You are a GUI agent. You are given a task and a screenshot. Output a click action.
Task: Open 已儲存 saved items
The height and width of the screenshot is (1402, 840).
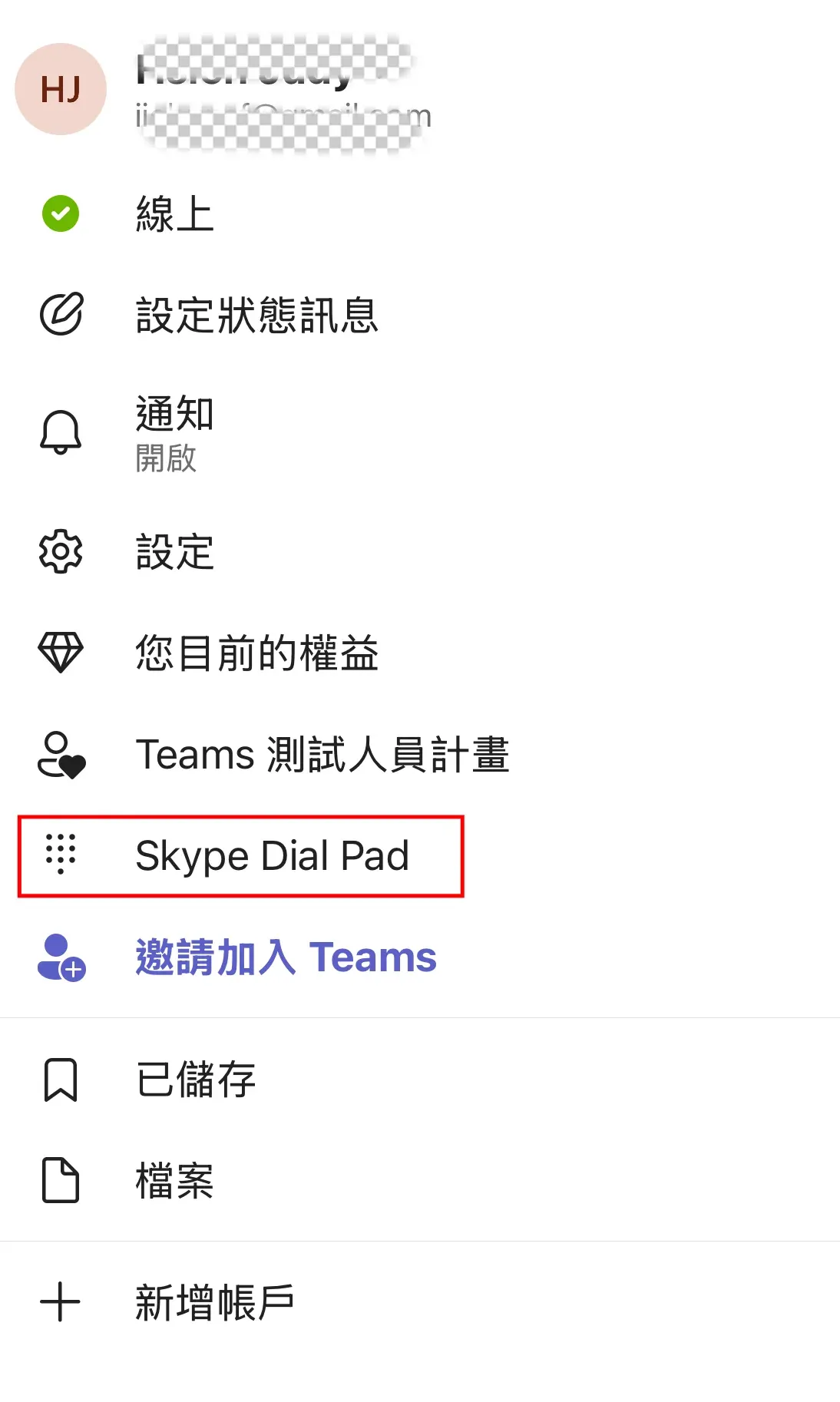[x=420, y=1080]
